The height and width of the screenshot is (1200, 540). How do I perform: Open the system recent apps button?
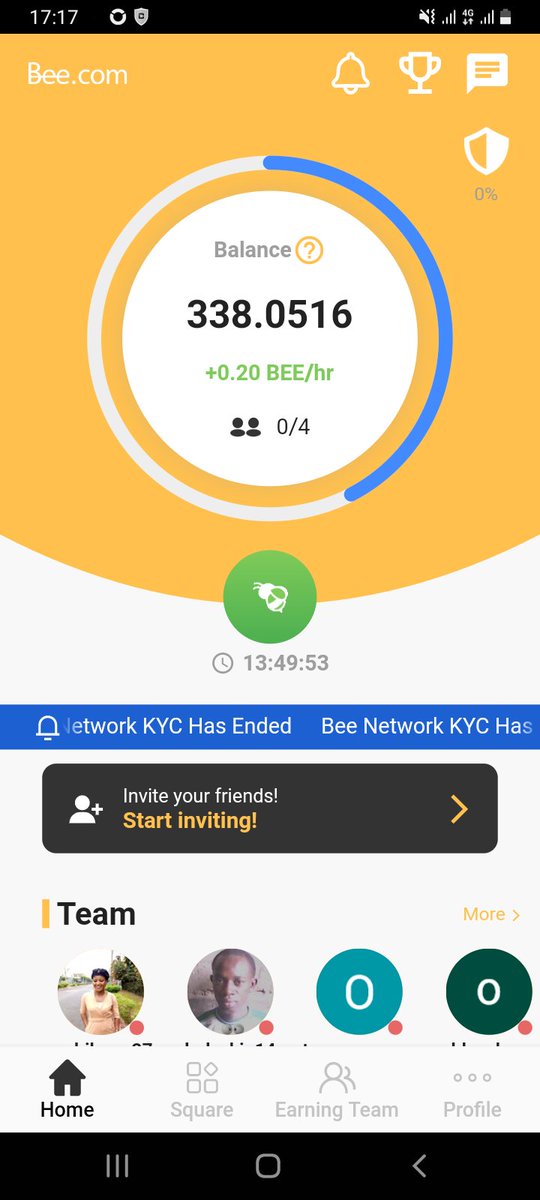(118, 1165)
